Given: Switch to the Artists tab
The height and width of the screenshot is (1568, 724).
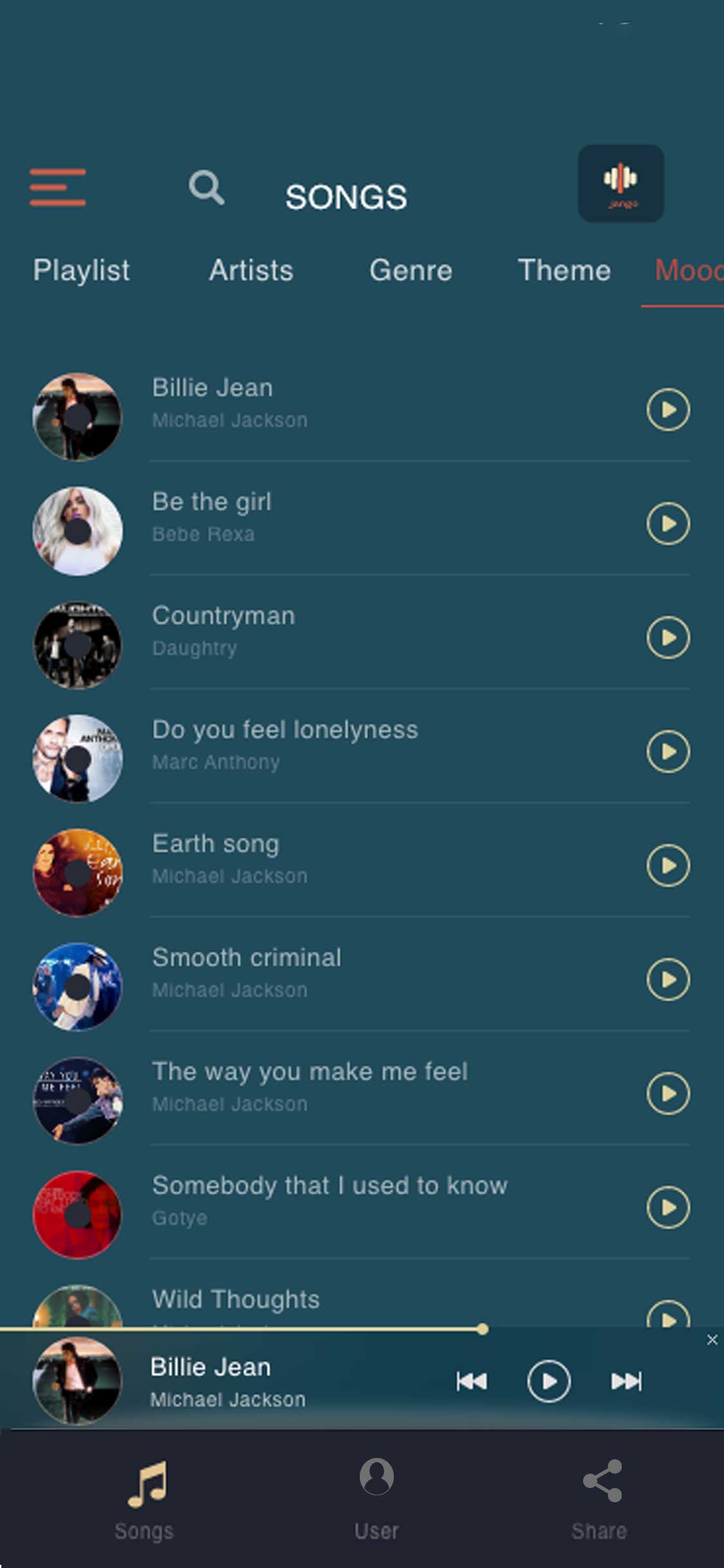Looking at the screenshot, I should (251, 270).
